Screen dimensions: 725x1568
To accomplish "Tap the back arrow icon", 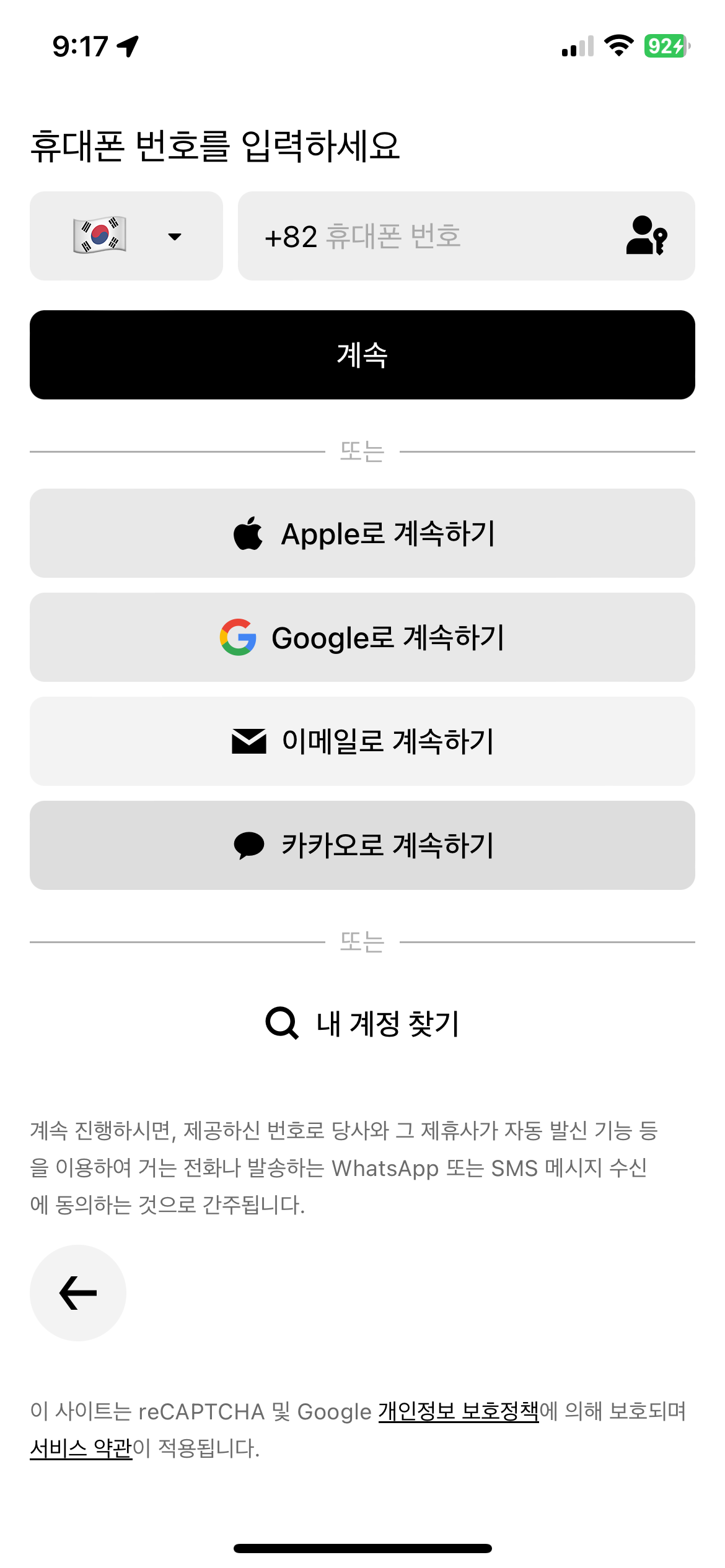I will point(77,1293).
